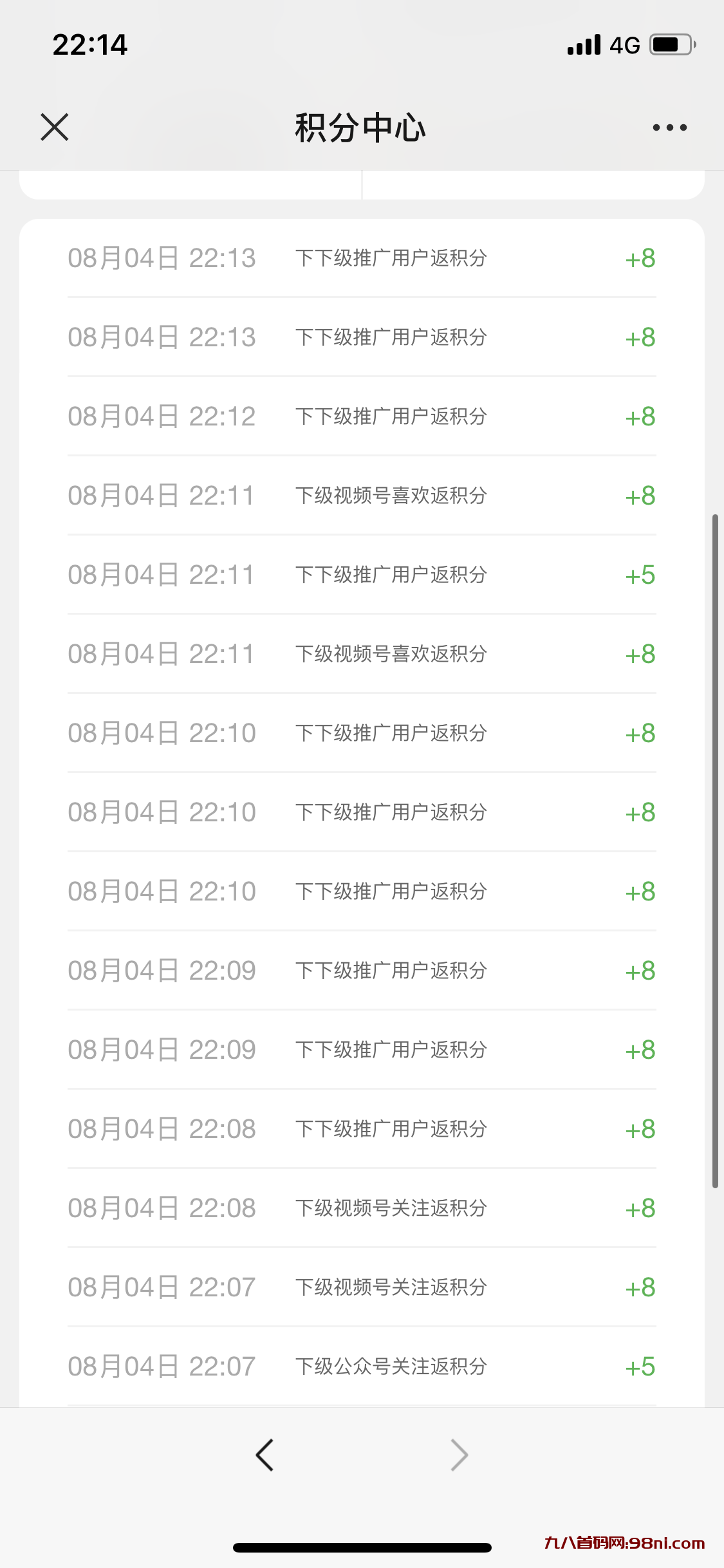
Task: Check the 4G network indicator
Action: pos(623,44)
